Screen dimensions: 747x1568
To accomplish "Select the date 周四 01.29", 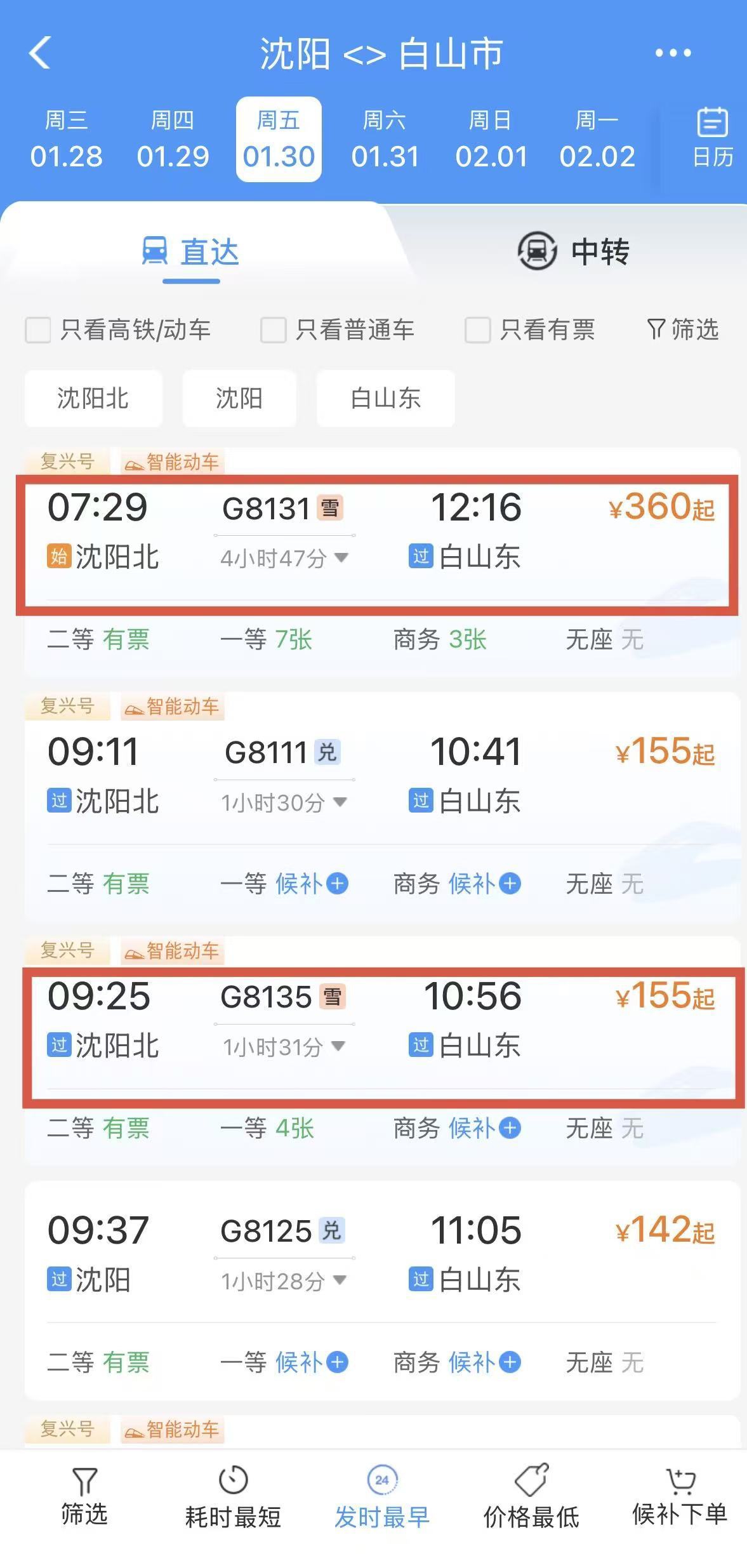I will [x=173, y=140].
